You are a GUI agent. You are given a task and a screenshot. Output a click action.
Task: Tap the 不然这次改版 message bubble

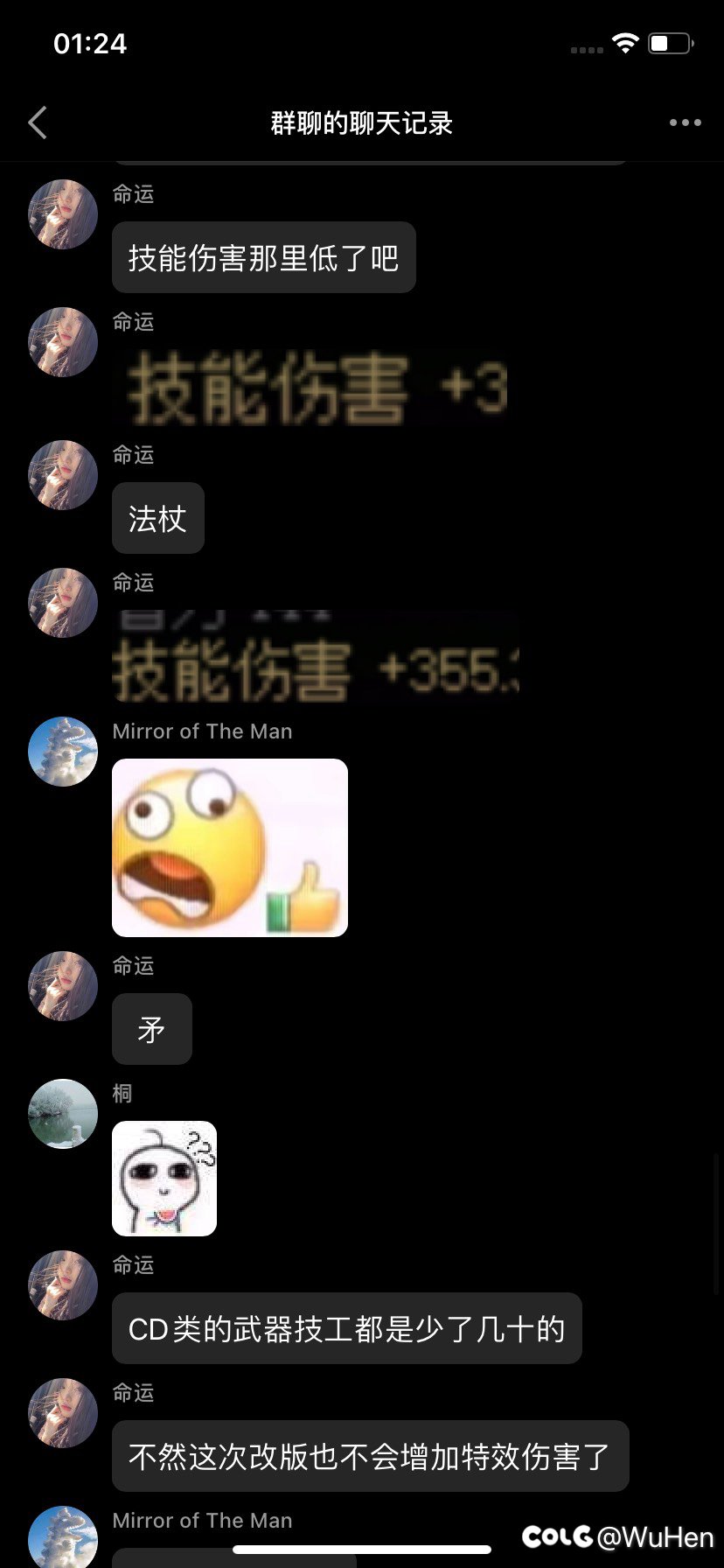pos(370,1455)
